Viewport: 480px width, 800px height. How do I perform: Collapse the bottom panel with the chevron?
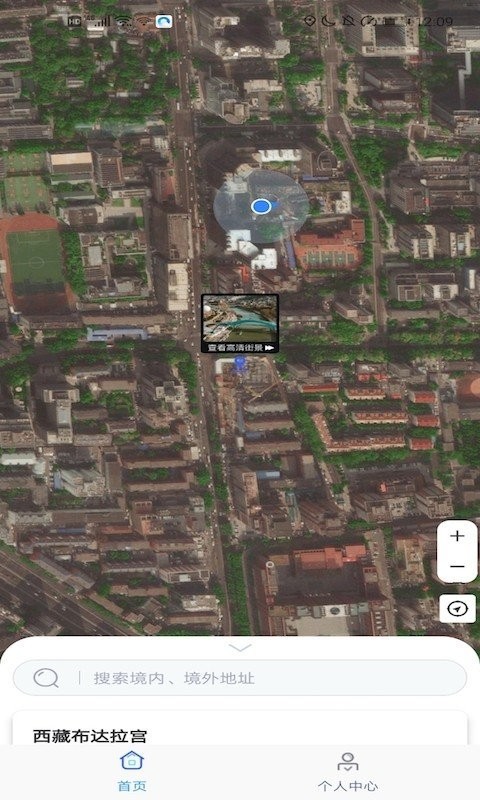click(x=240, y=647)
